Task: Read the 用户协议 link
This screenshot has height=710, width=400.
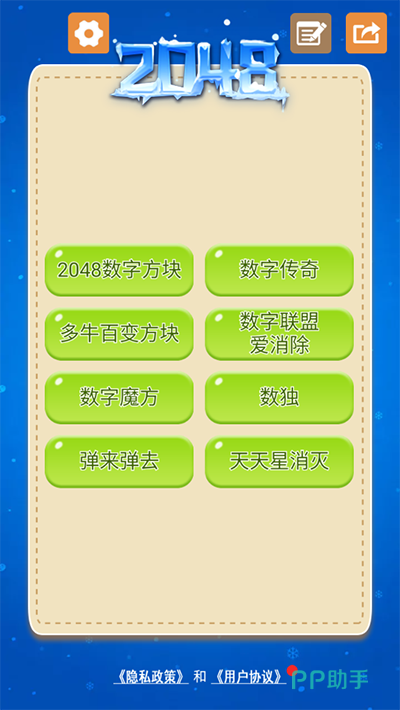Action: pos(249,676)
